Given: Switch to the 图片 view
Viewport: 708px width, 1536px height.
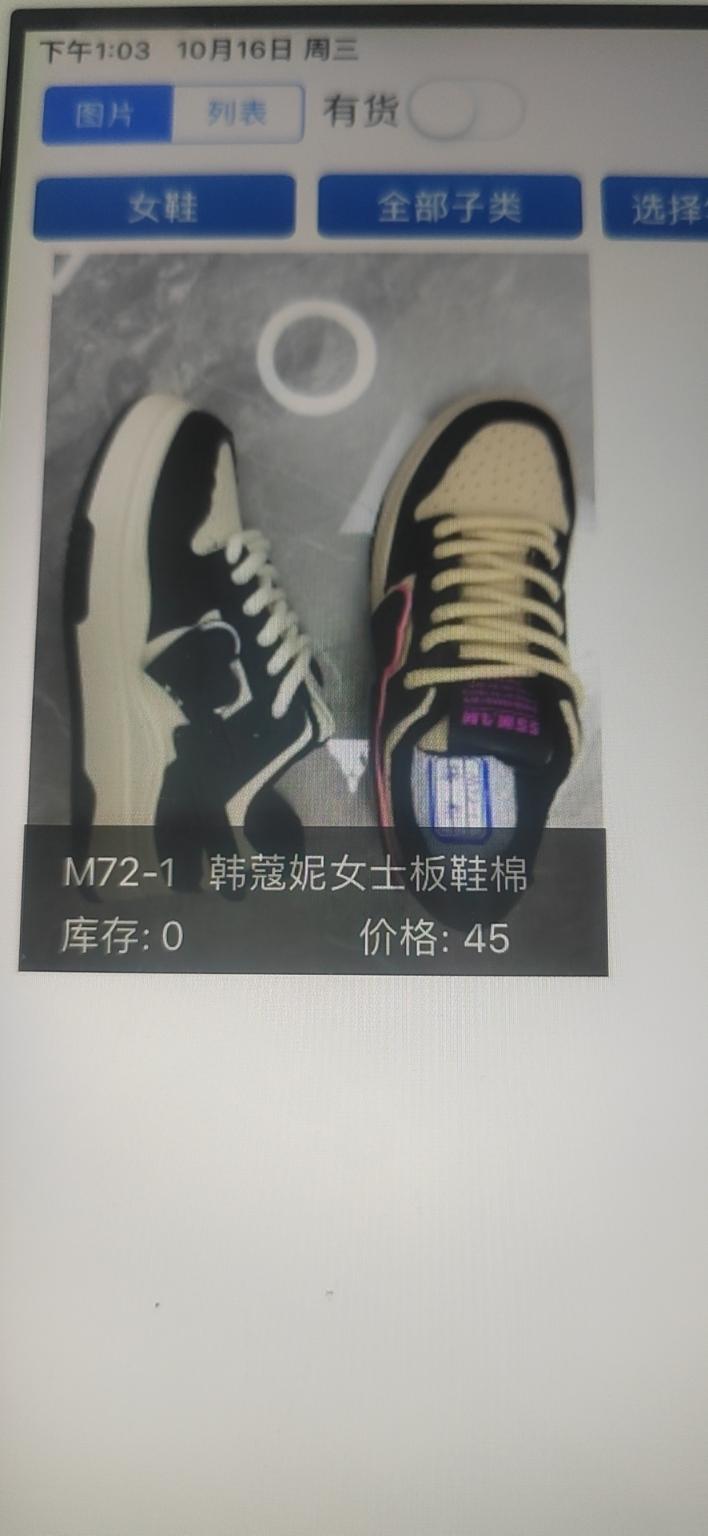Looking at the screenshot, I should coord(107,114).
